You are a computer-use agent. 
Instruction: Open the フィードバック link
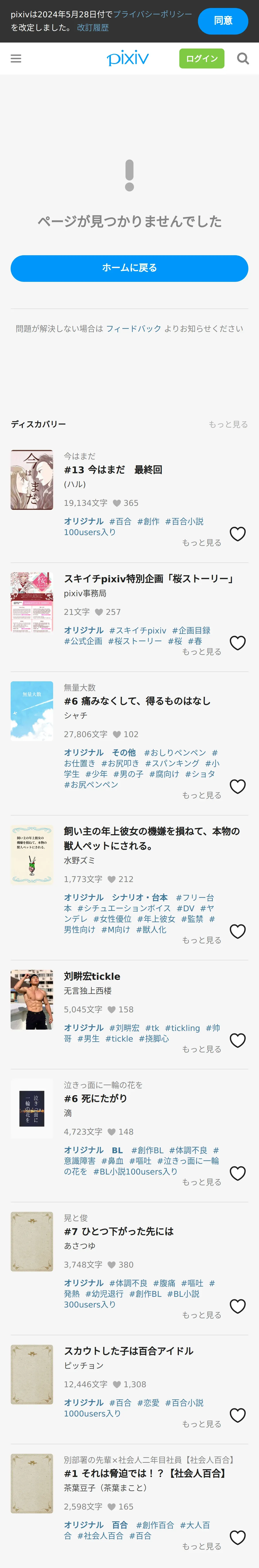(x=134, y=329)
